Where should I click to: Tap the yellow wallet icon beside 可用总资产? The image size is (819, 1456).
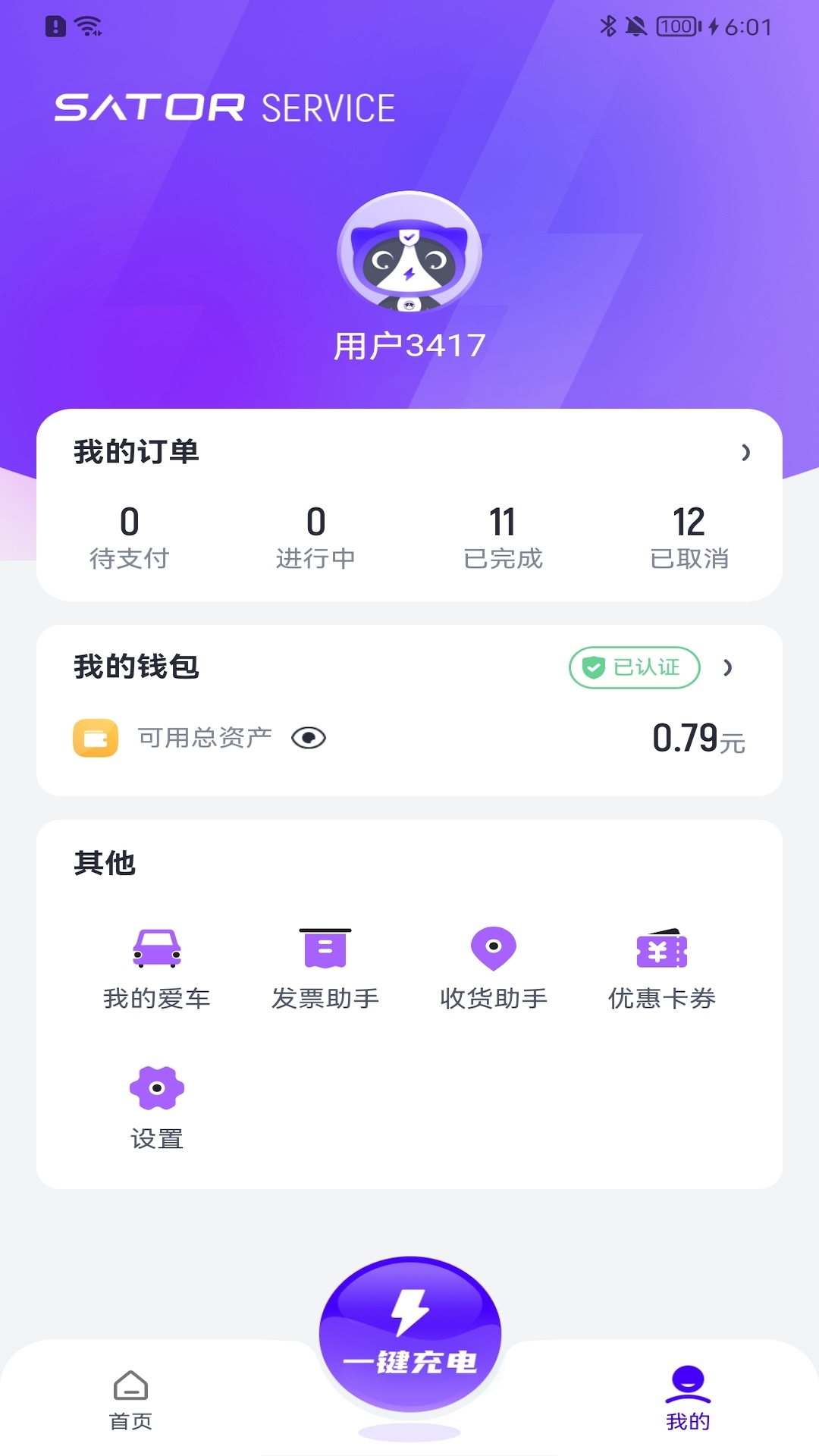tap(96, 736)
